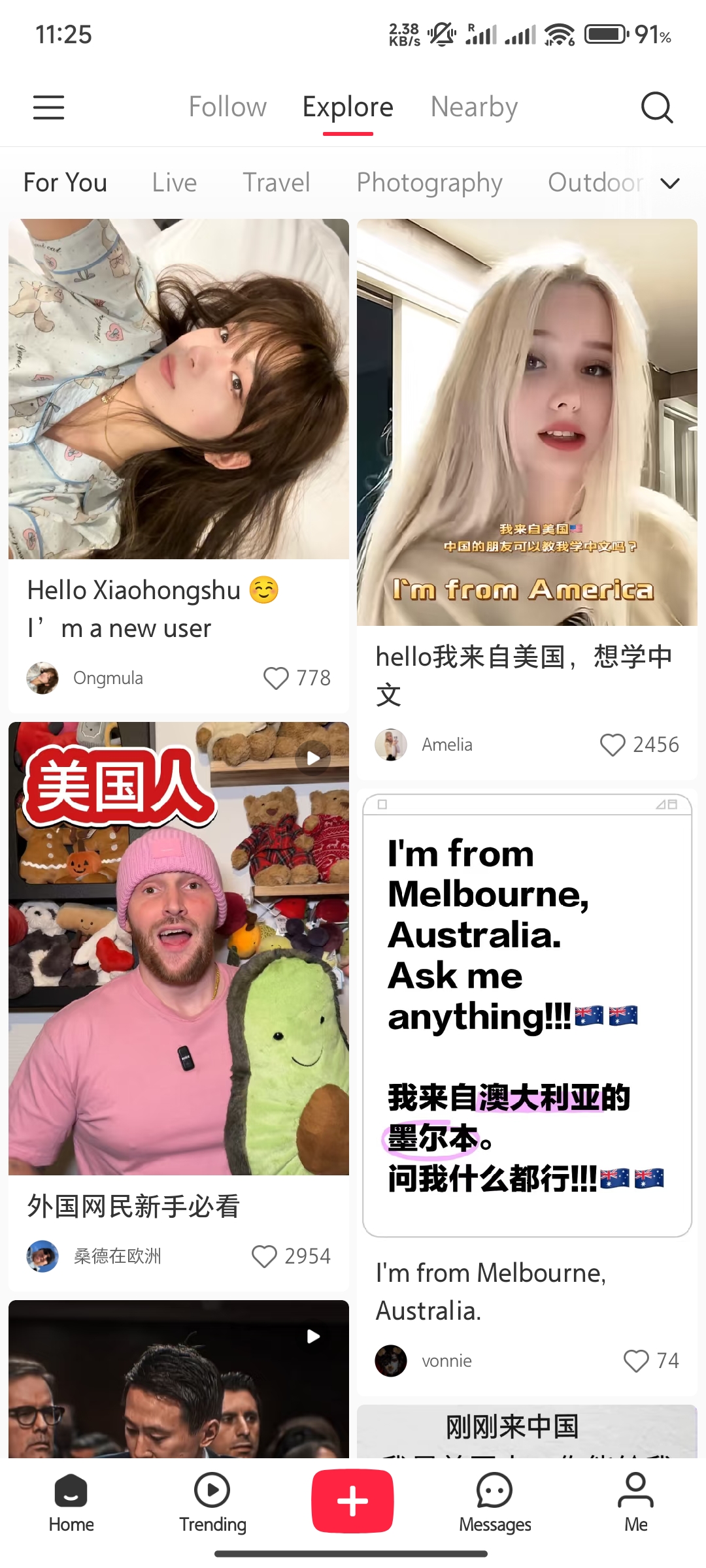Go to the Trending tab
The image size is (706, 1568).
[x=212, y=1502]
